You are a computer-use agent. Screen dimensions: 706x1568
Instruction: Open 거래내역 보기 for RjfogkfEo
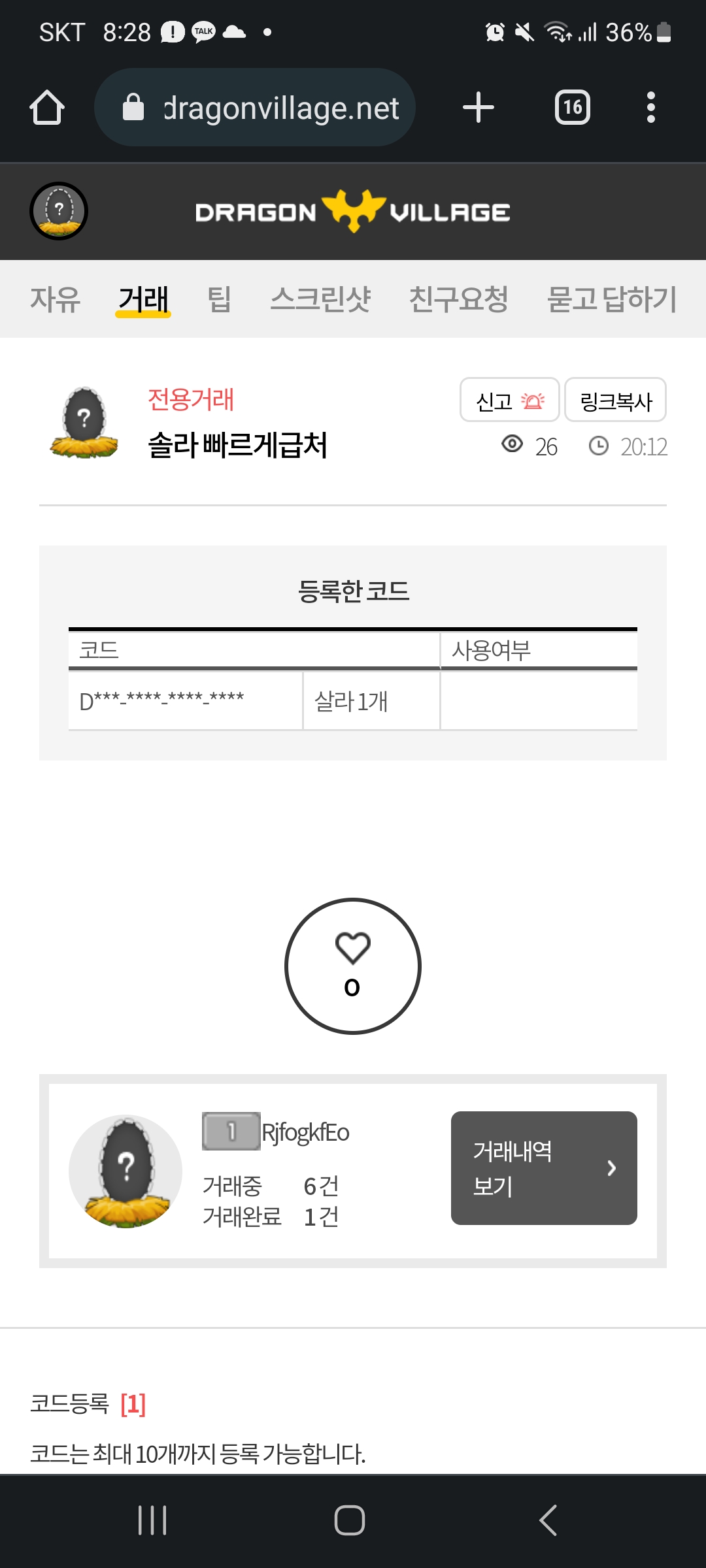click(544, 1168)
